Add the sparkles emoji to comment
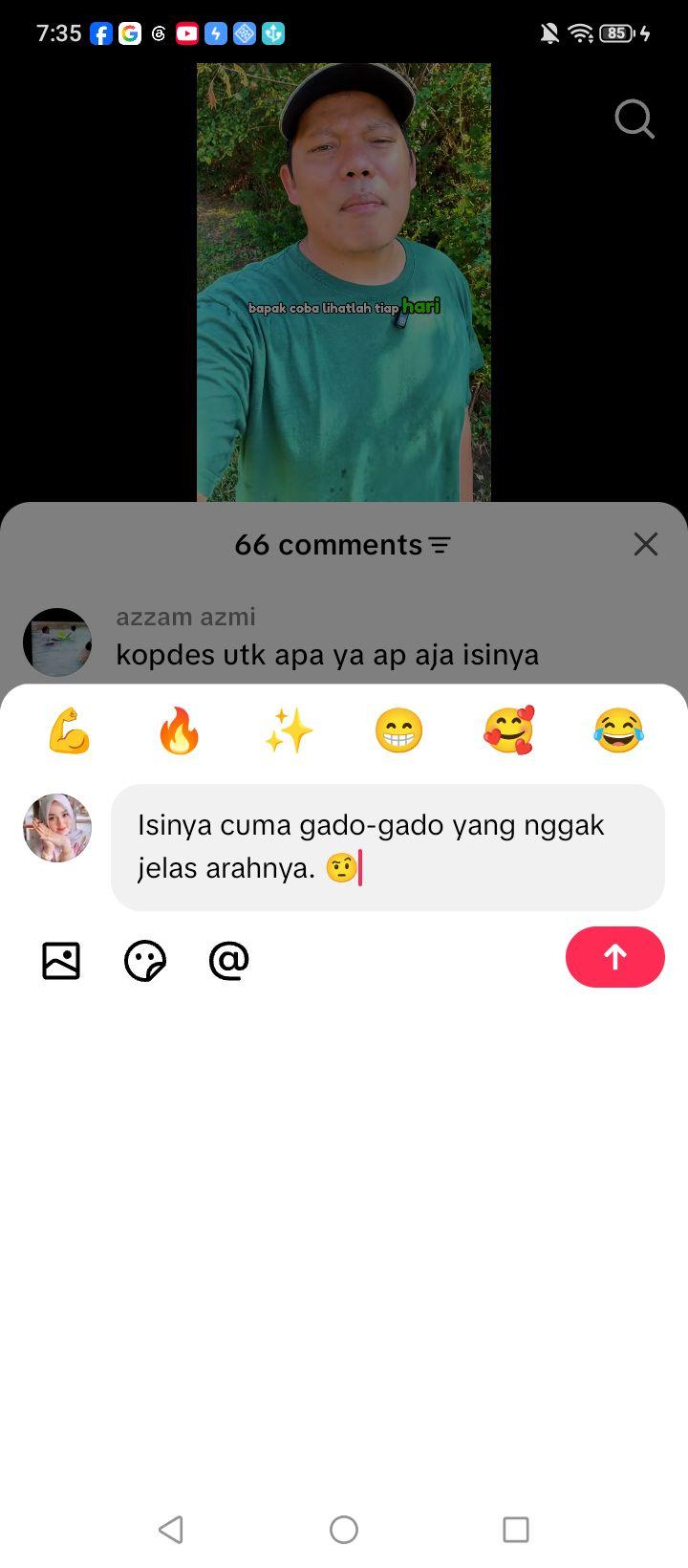The width and height of the screenshot is (688, 1568). tap(289, 731)
